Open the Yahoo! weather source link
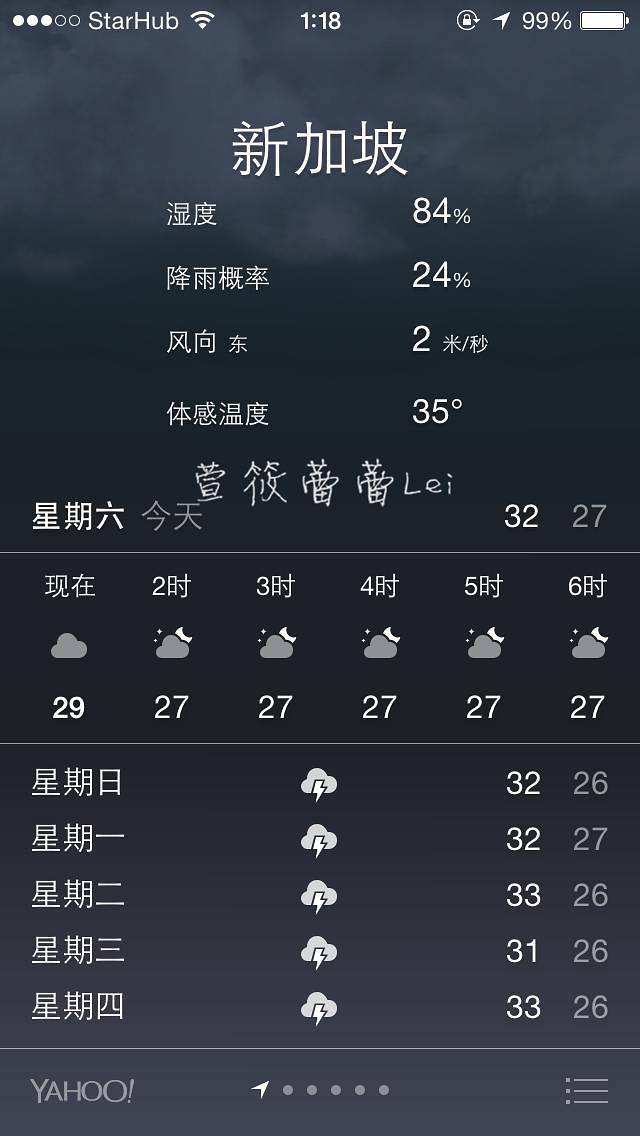Image resolution: width=640 pixels, height=1136 pixels. [82, 1091]
